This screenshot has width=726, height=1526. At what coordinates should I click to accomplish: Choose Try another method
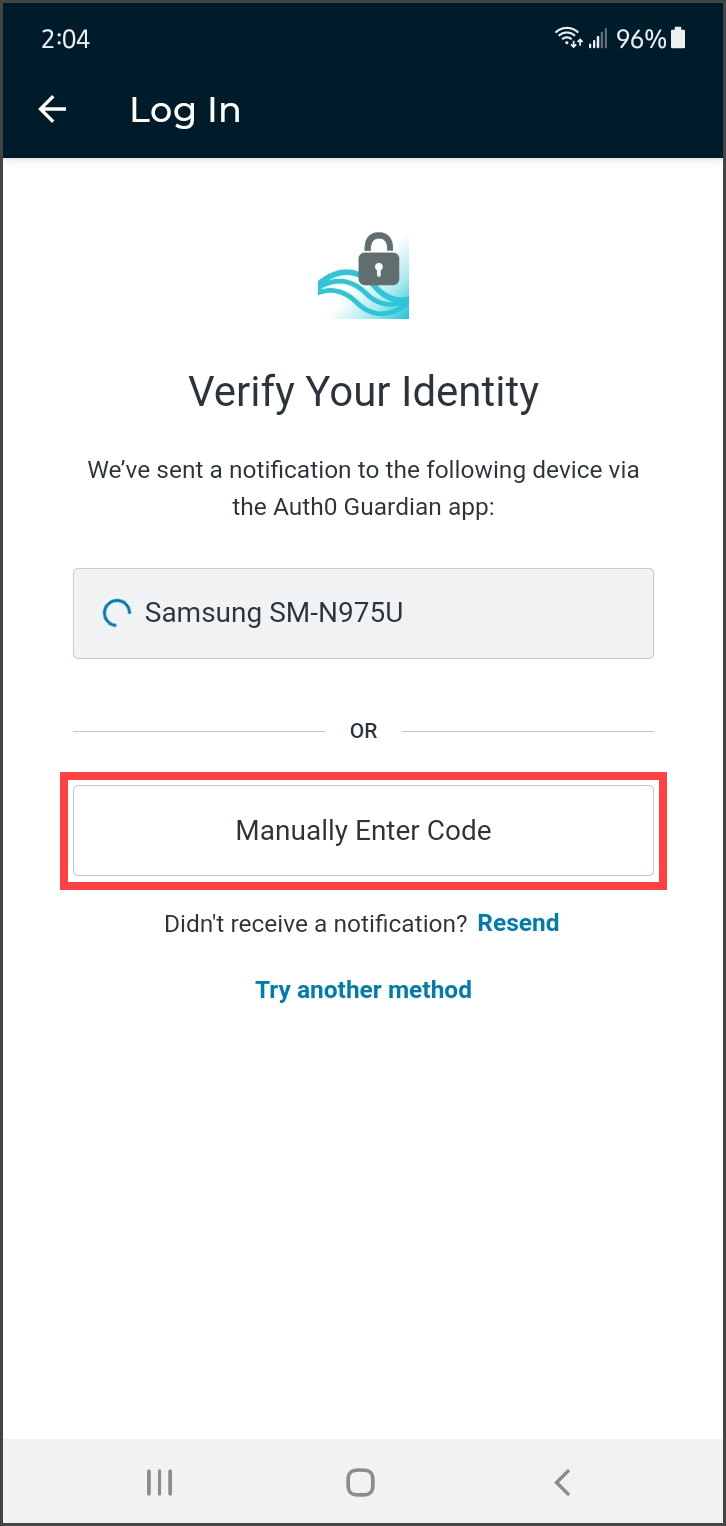coord(363,990)
